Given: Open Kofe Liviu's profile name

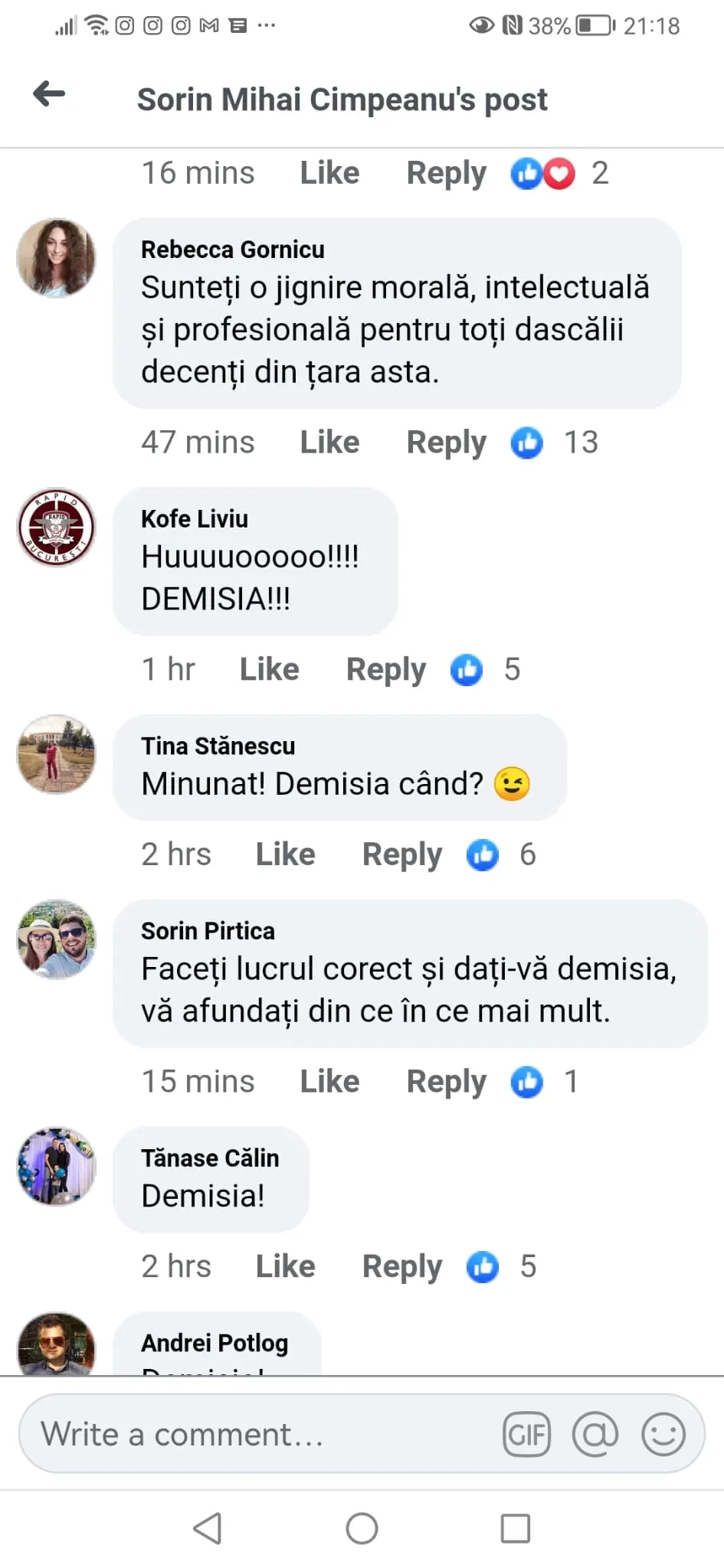Looking at the screenshot, I should (x=195, y=519).
